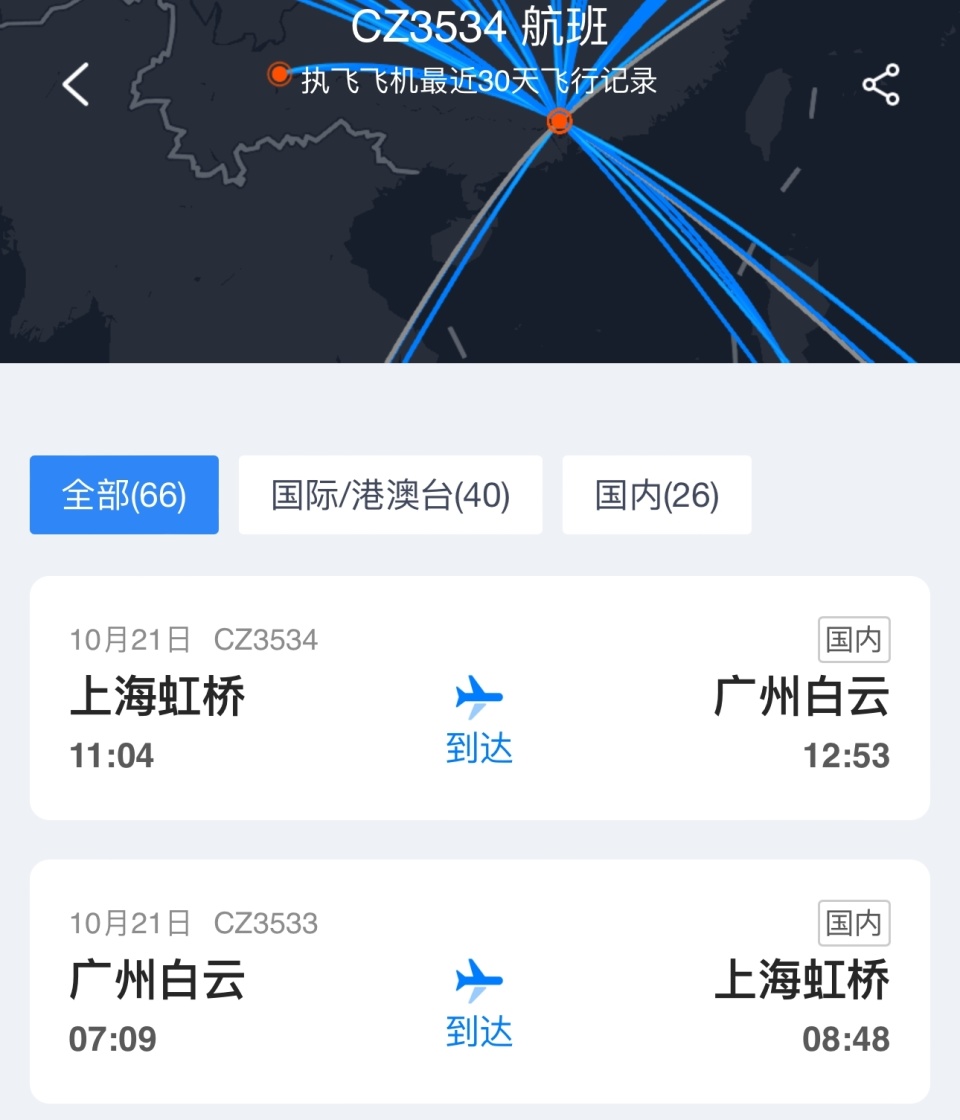Tap the 国内 badge on the CZ3533 card

pos(855,923)
